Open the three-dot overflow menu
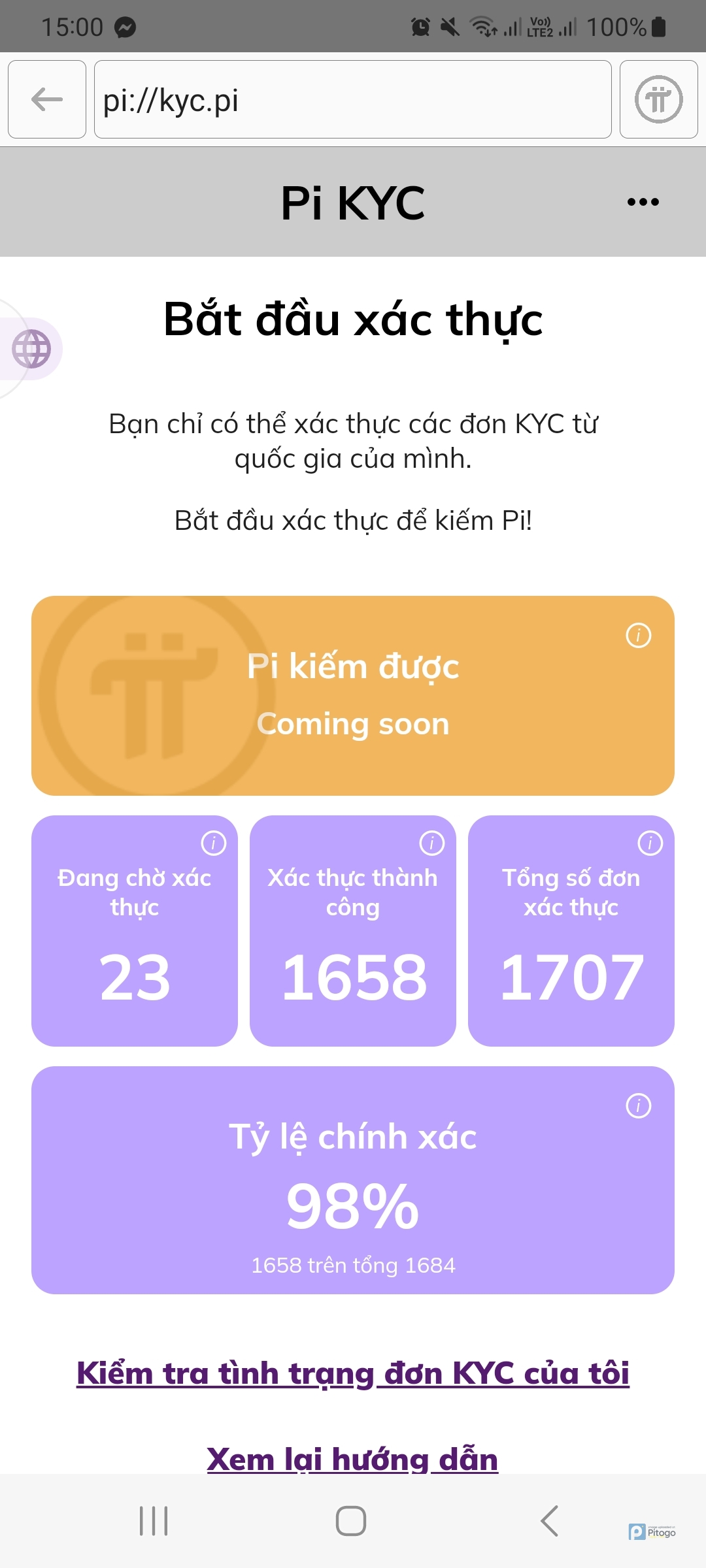This screenshot has height=1568, width=706. pos(643,202)
